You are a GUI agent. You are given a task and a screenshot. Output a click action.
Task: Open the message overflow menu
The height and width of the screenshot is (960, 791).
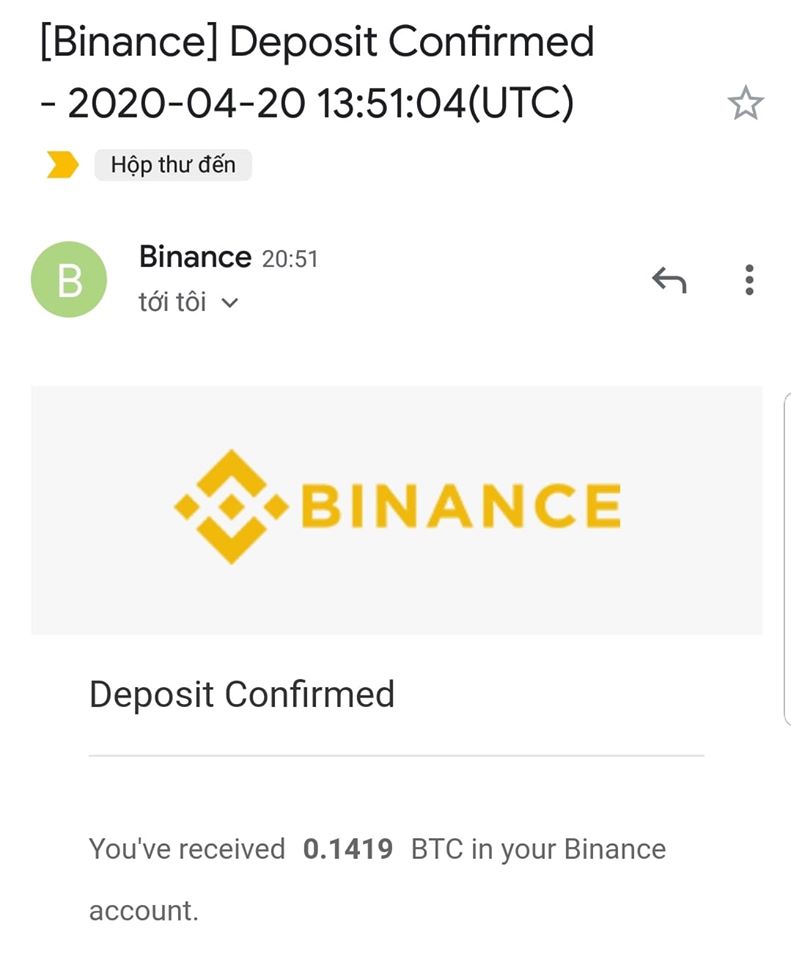pos(749,280)
